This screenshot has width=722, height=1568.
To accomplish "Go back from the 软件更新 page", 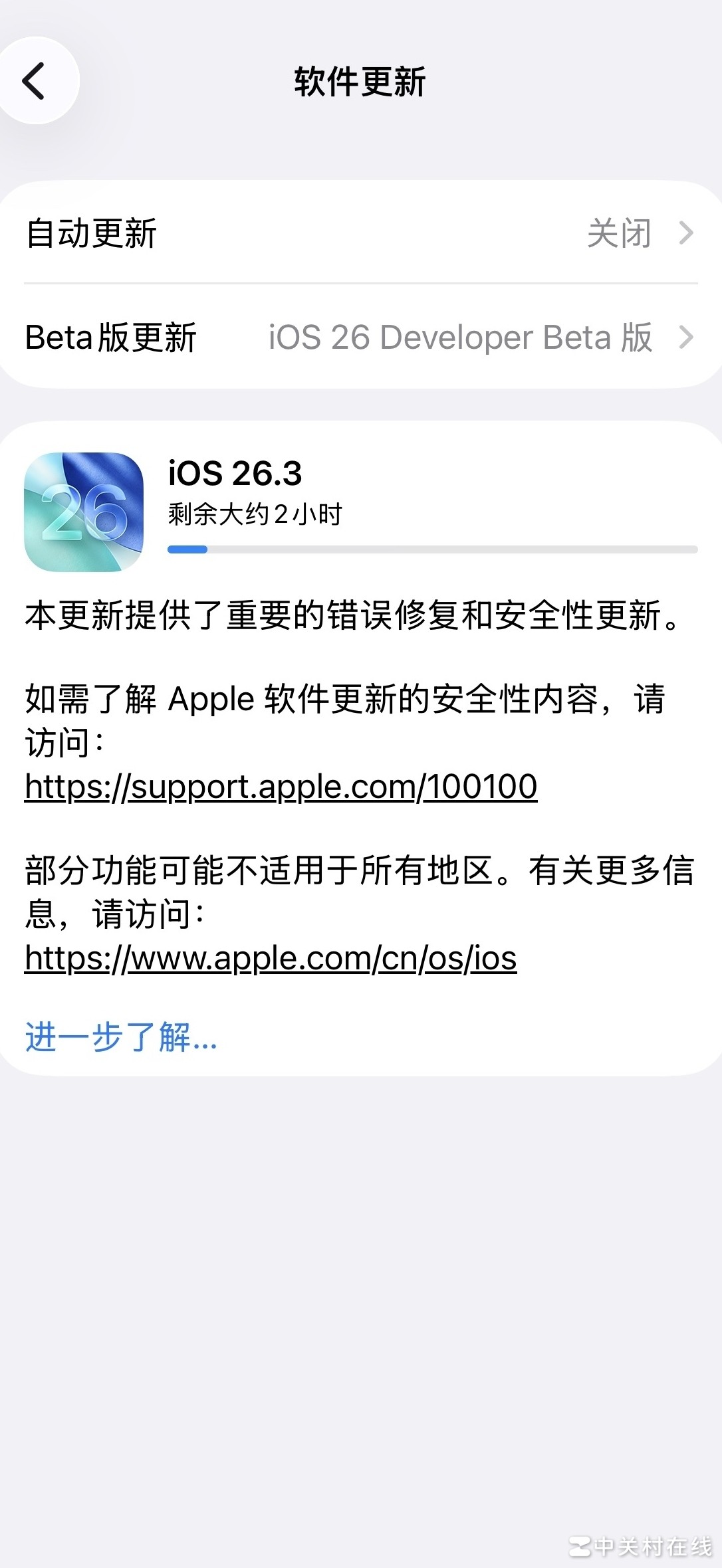I will (35, 81).
